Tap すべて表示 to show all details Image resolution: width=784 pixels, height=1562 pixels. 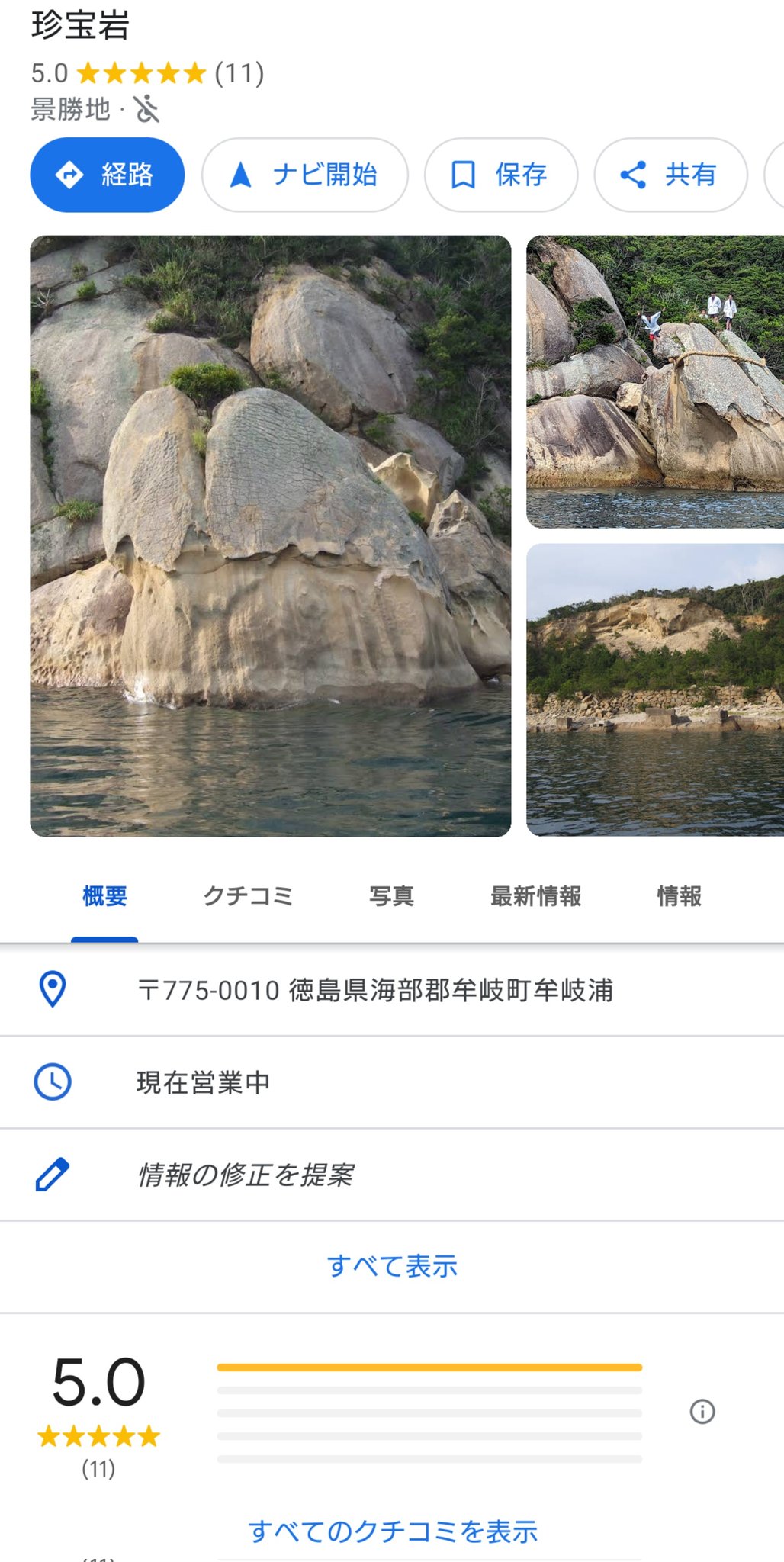(392, 1266)
